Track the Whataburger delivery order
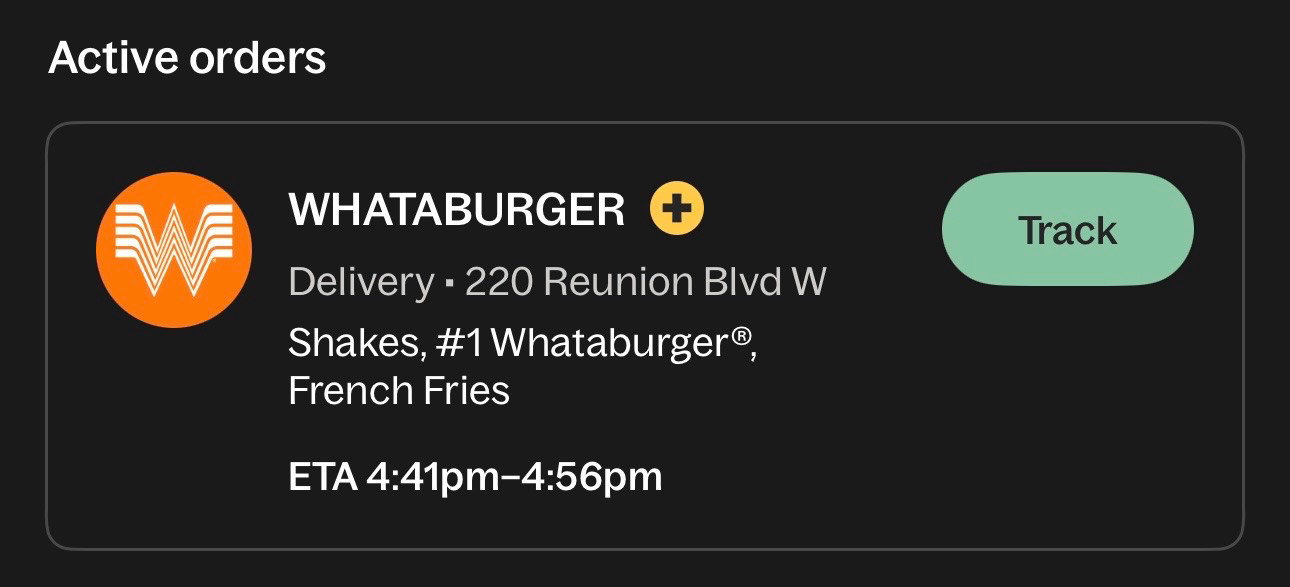The image size is (1290, 587). [1067, 230]
